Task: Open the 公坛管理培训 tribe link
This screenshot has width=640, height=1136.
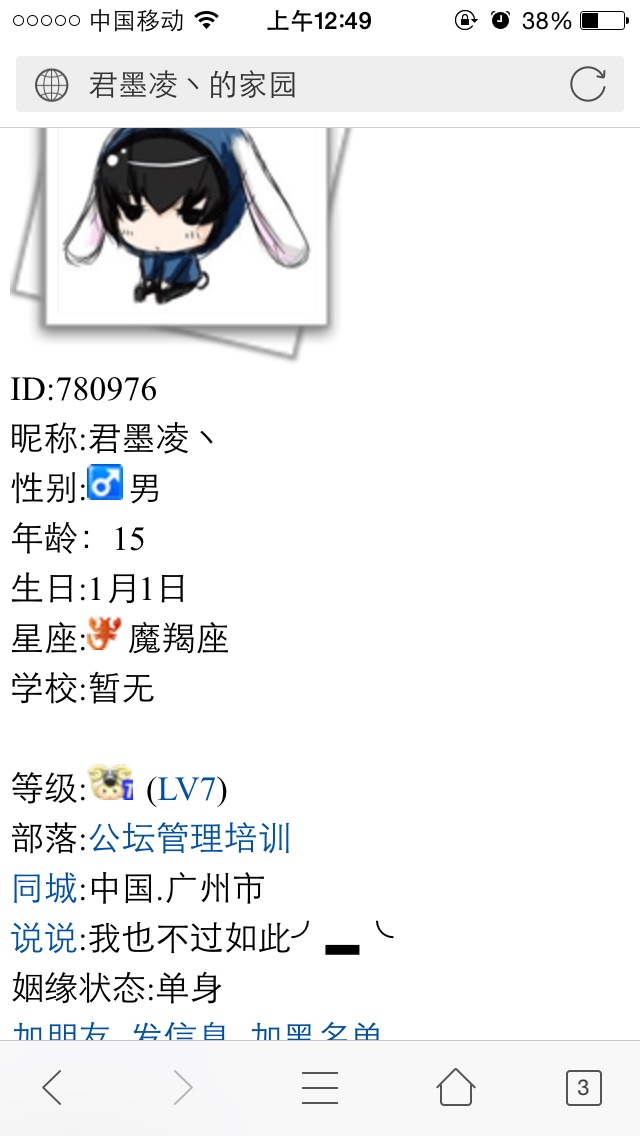Action: point(190,838)
